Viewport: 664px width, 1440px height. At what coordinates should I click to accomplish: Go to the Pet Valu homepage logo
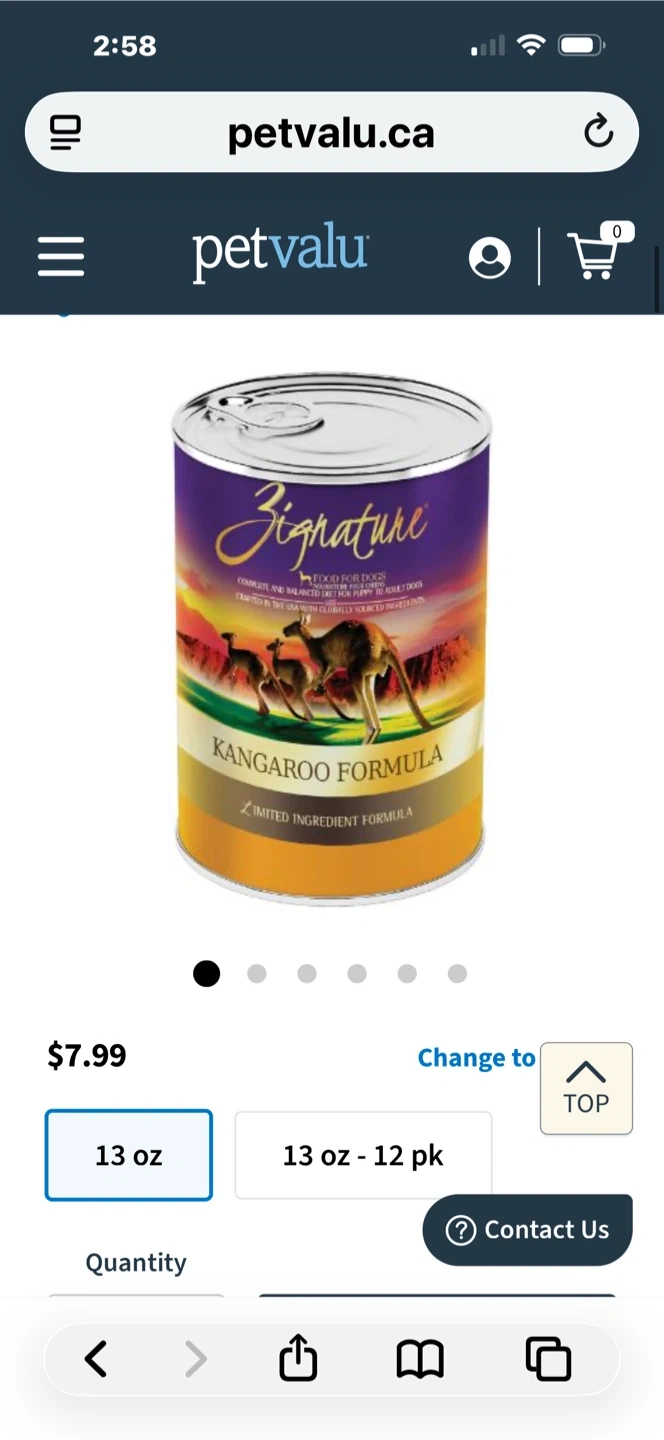pyautogui.click(x=281, y=254)
